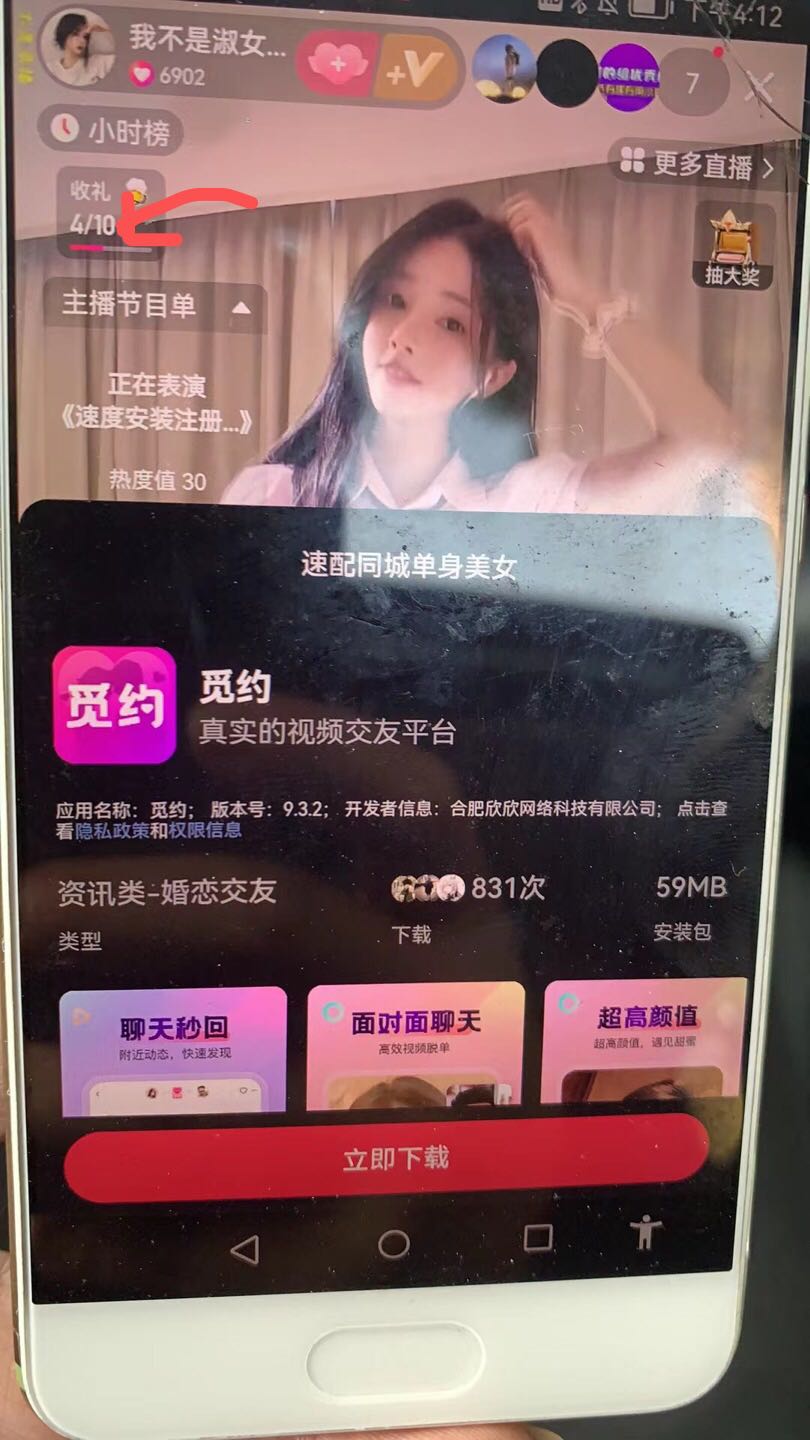This screenshot has width=810, height=1440.
Task: Open the 抽大奖 lottery icon
Action: [x=733, y=246]
